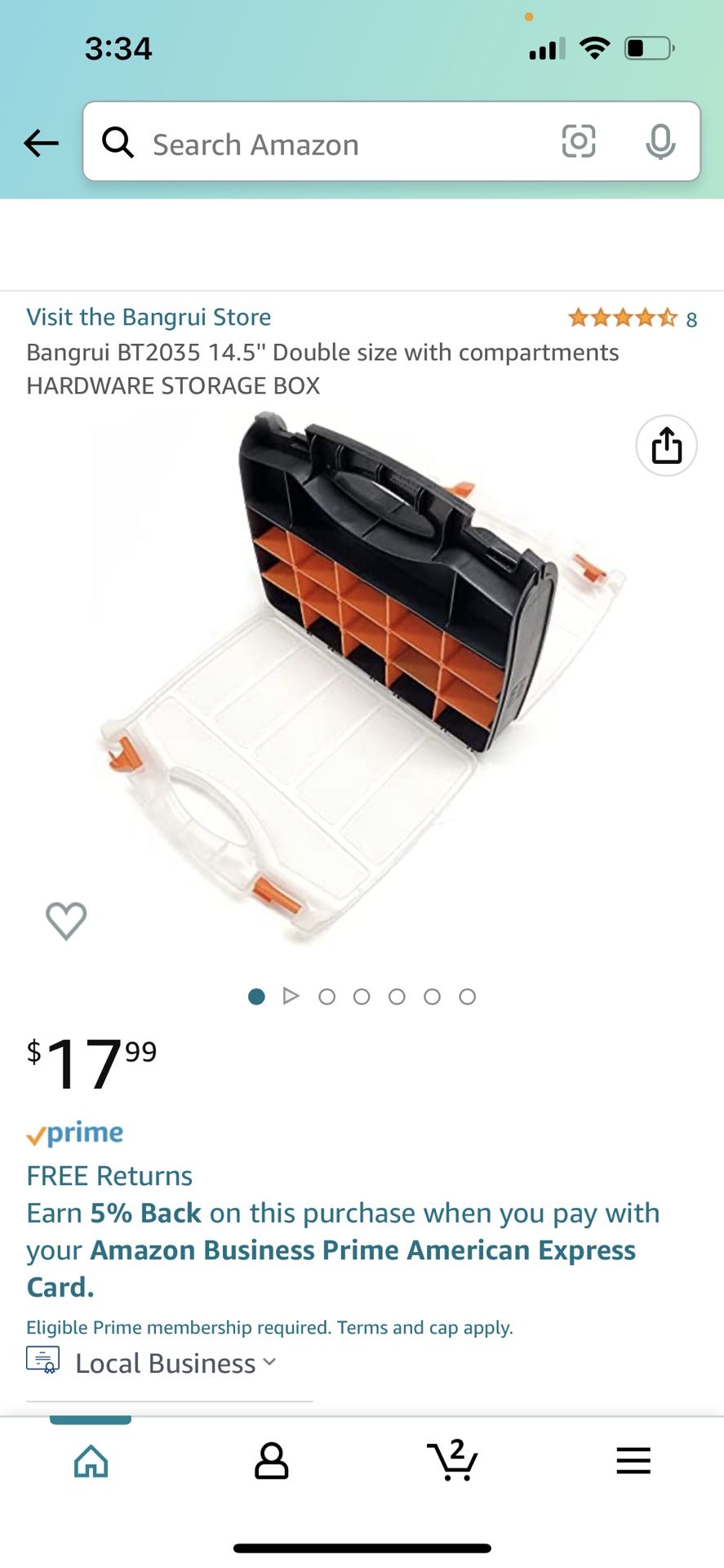Play the product video indicator

point(291,996)
